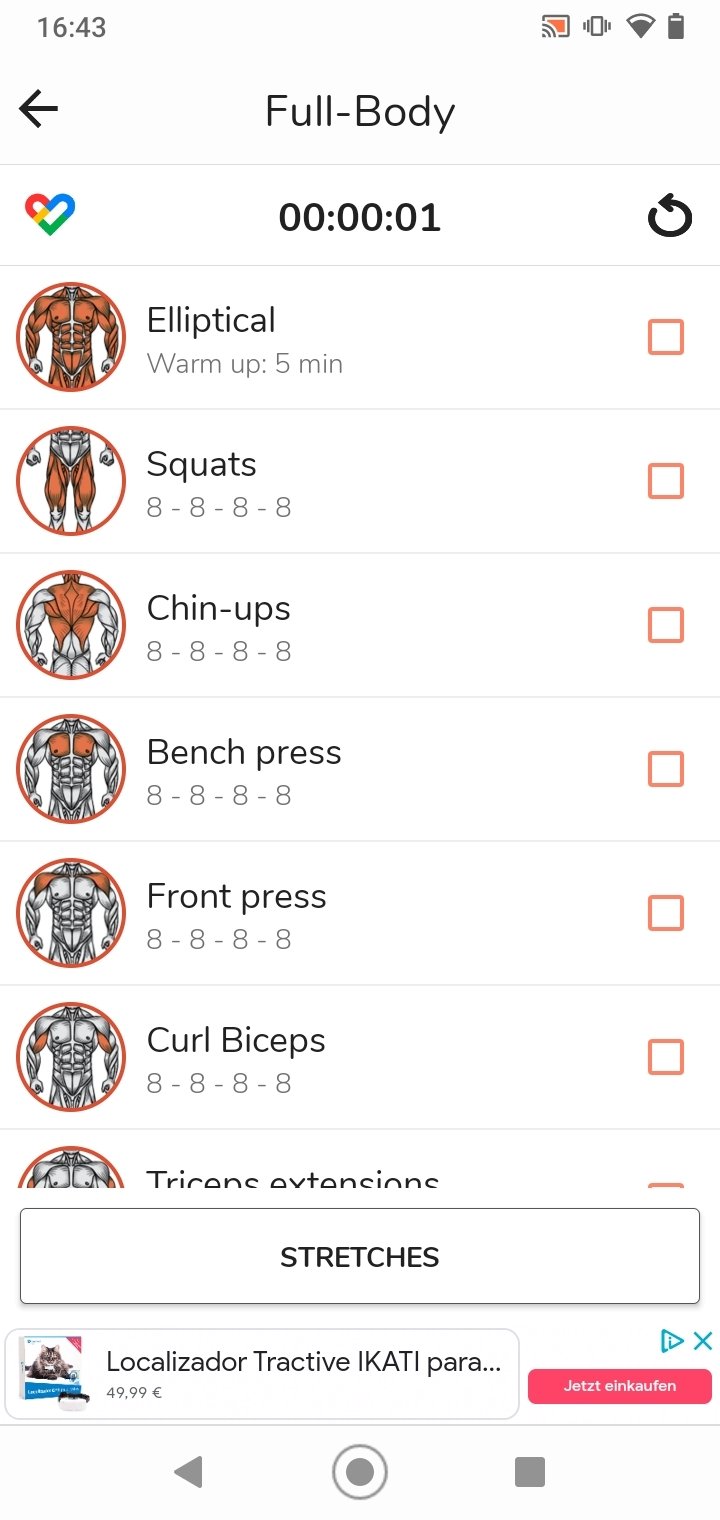
Task: View the Chin-ups exercise
Action: pyautogui.click(x=360, y=625)
